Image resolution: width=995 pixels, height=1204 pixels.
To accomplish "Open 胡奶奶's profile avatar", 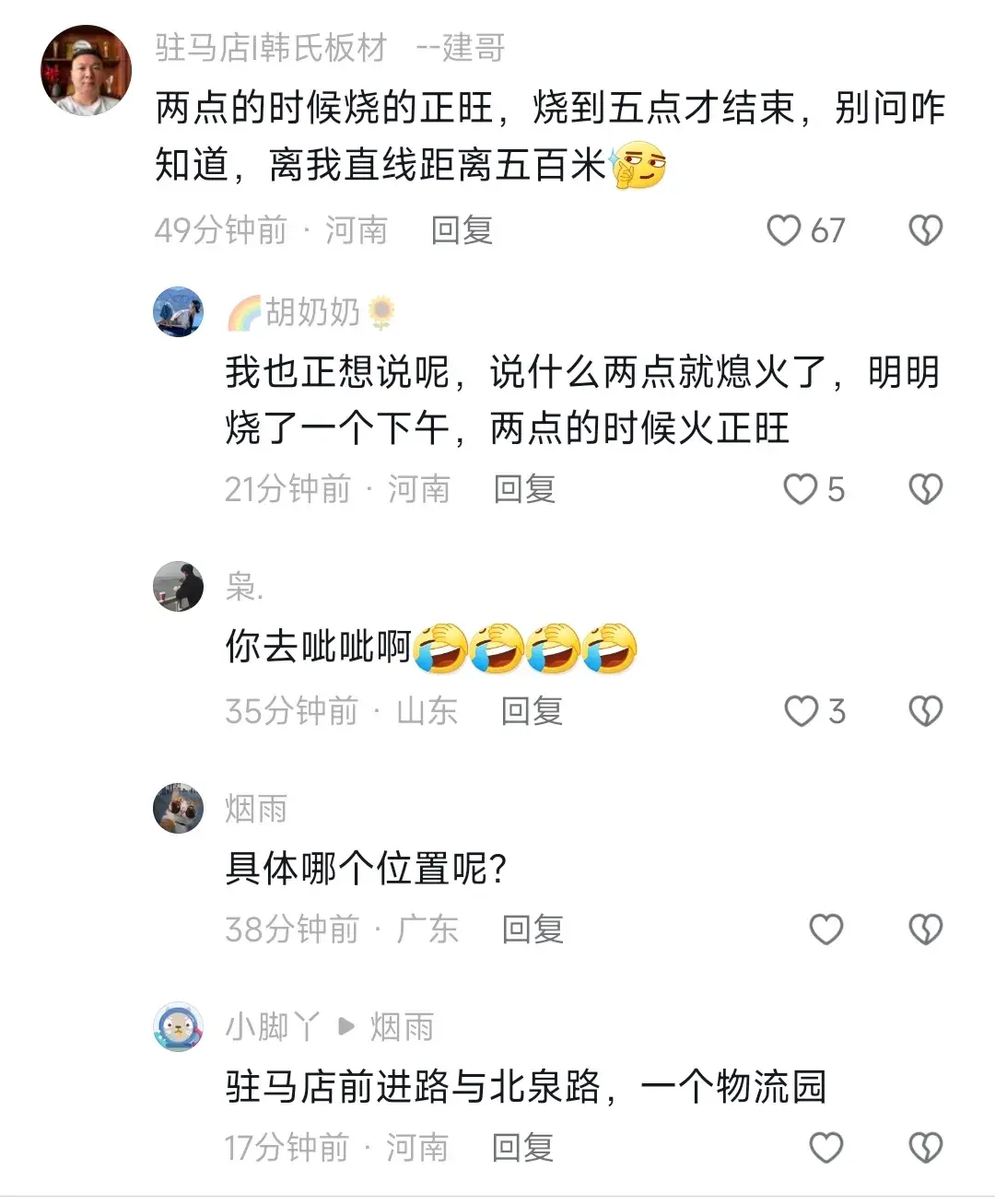I will pyautogui.click(x=178, y=311).
